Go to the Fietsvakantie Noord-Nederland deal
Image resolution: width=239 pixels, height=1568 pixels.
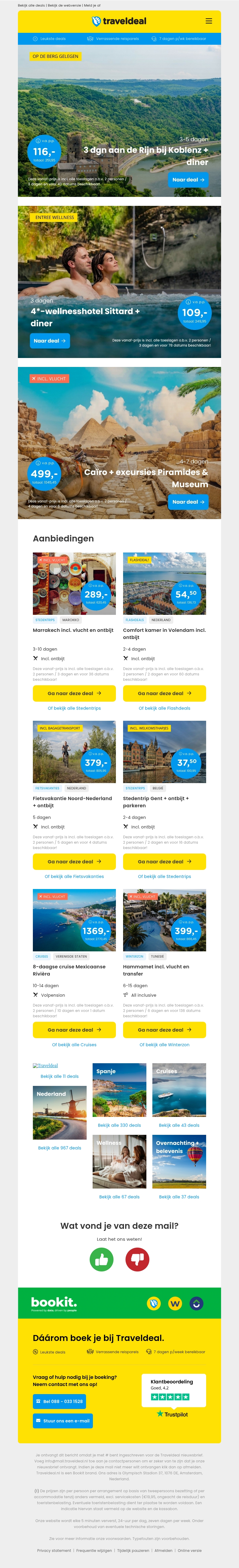74,861
